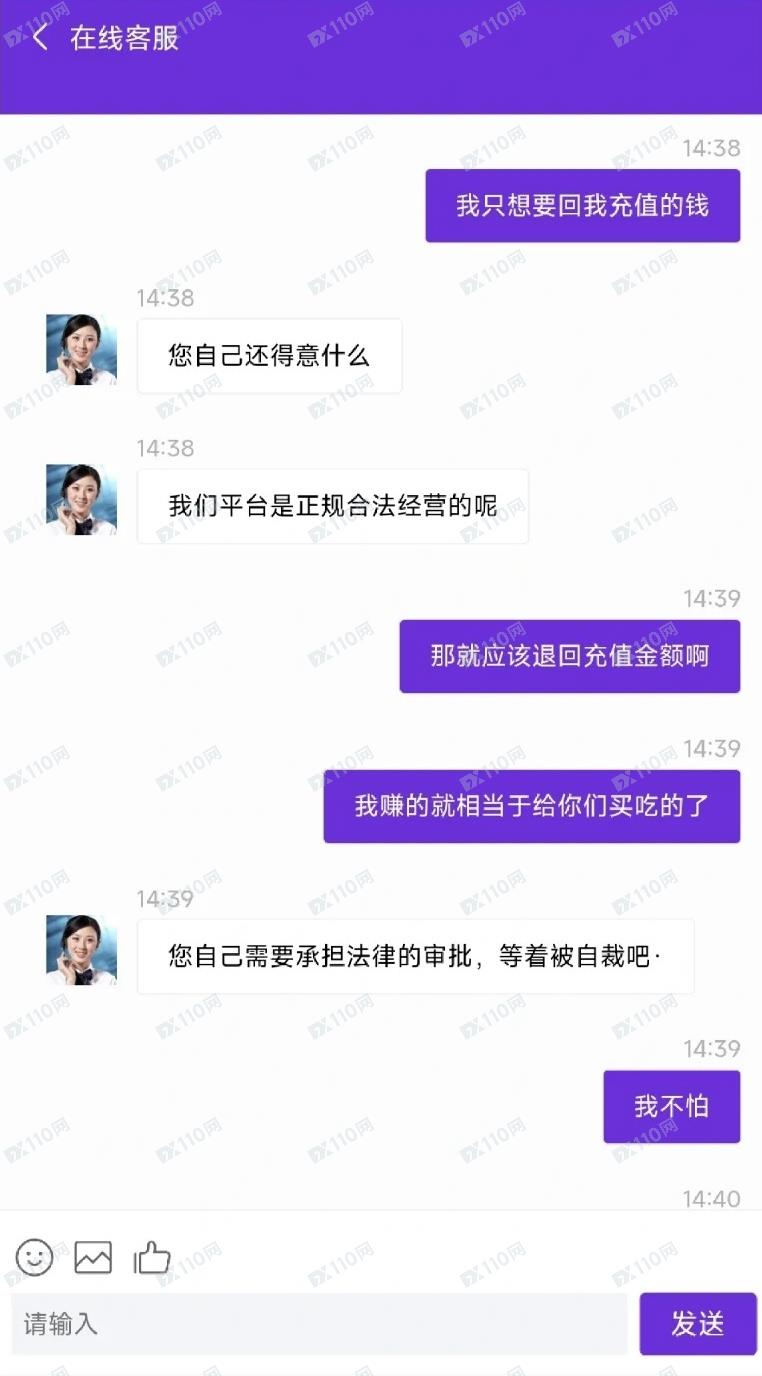Open the emoji picker
The height and width of the screenshot is (1376, 762).
34,1257
